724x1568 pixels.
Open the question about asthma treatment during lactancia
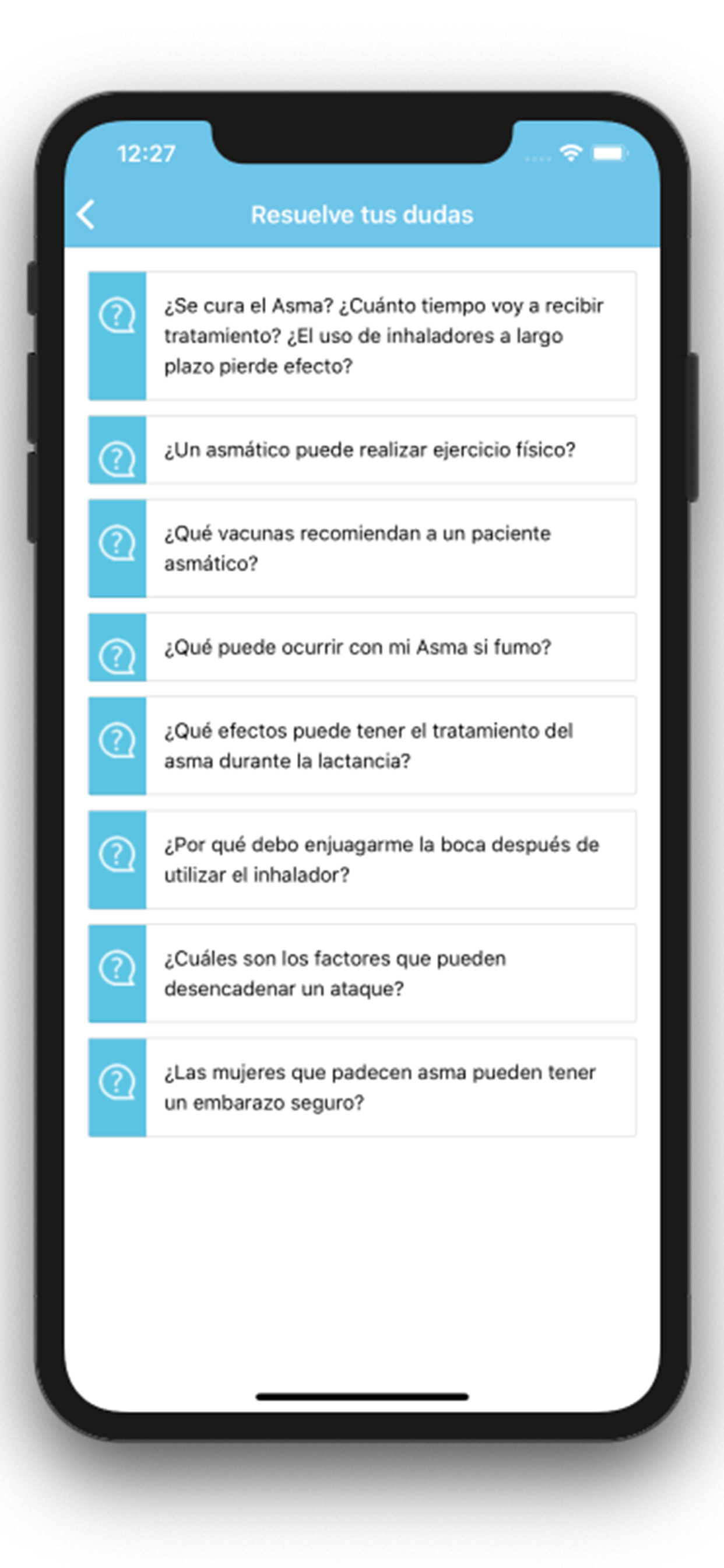pos(362,745)
